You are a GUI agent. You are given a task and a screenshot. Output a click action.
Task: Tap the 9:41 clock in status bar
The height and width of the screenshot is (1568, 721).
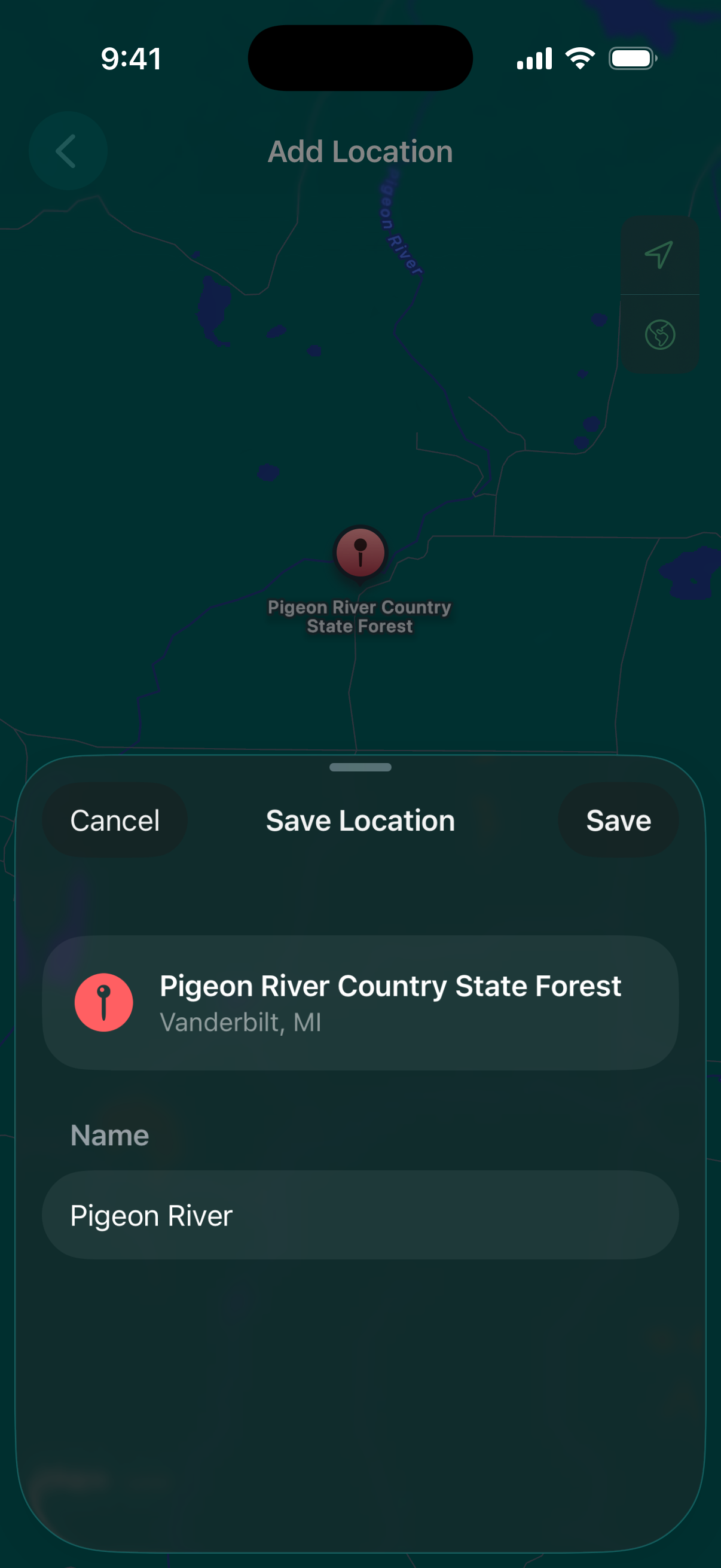click(131, 59)
